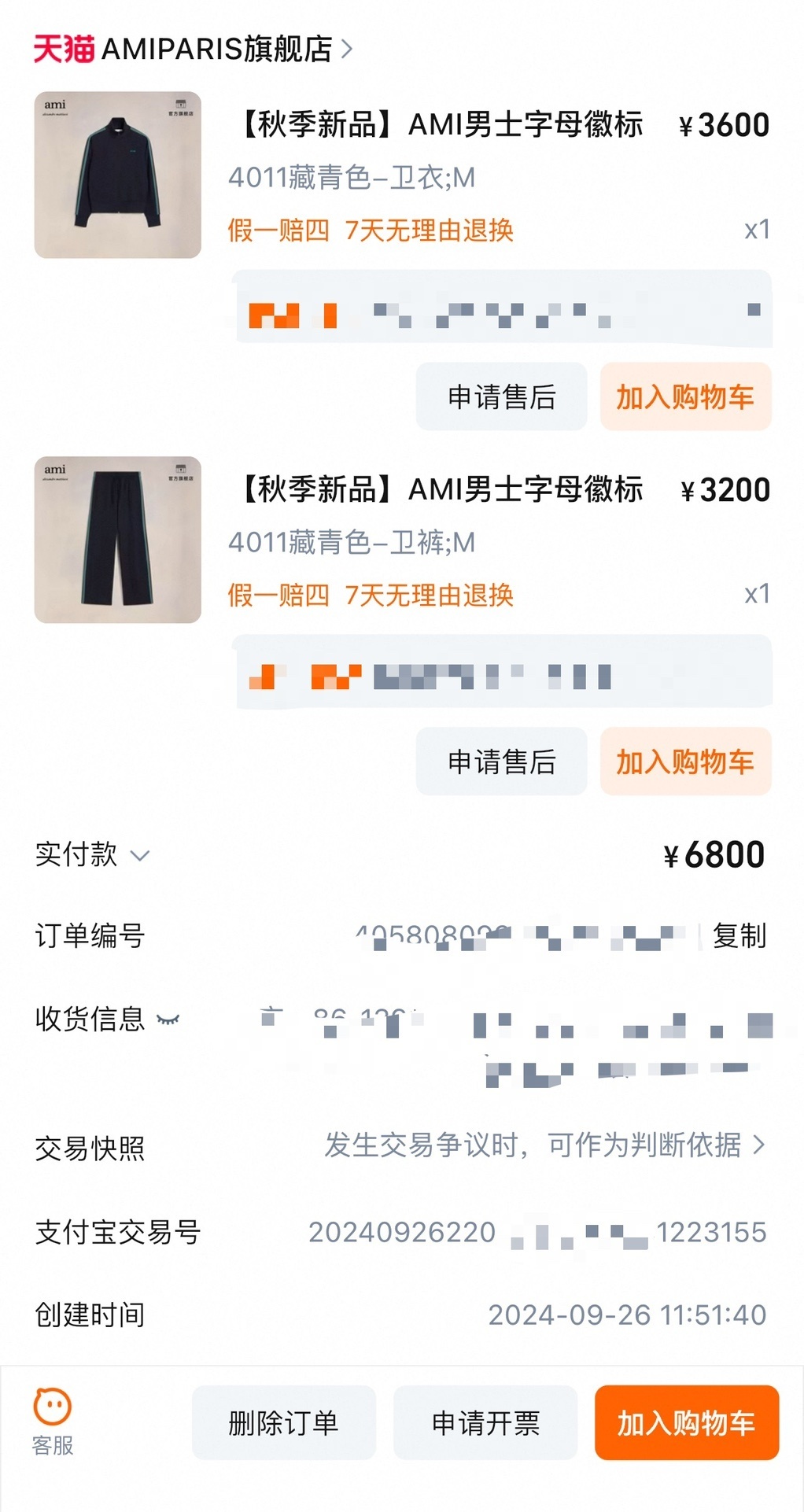Expand the 实付款 payment details

[x=139, y=855]
